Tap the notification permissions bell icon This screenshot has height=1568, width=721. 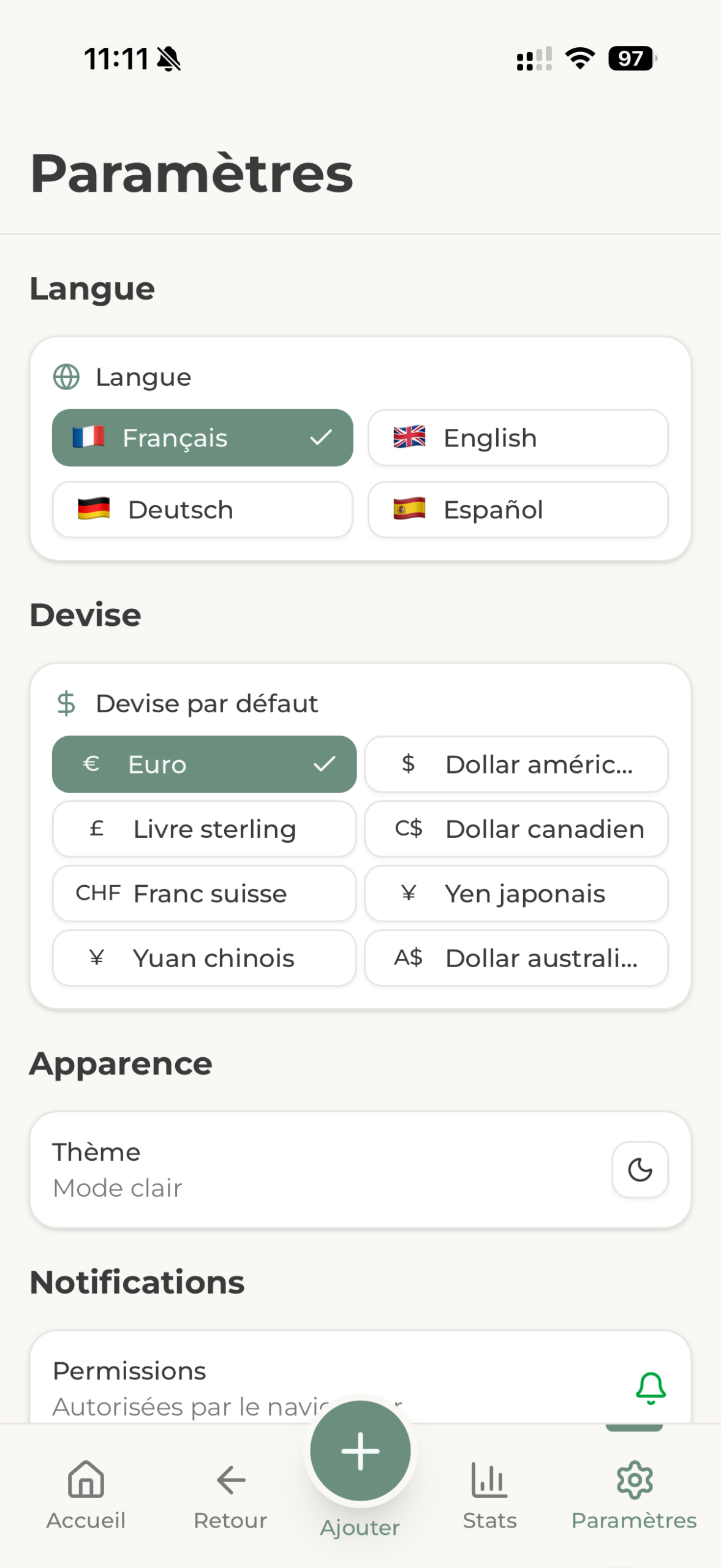coord(651,1388)
